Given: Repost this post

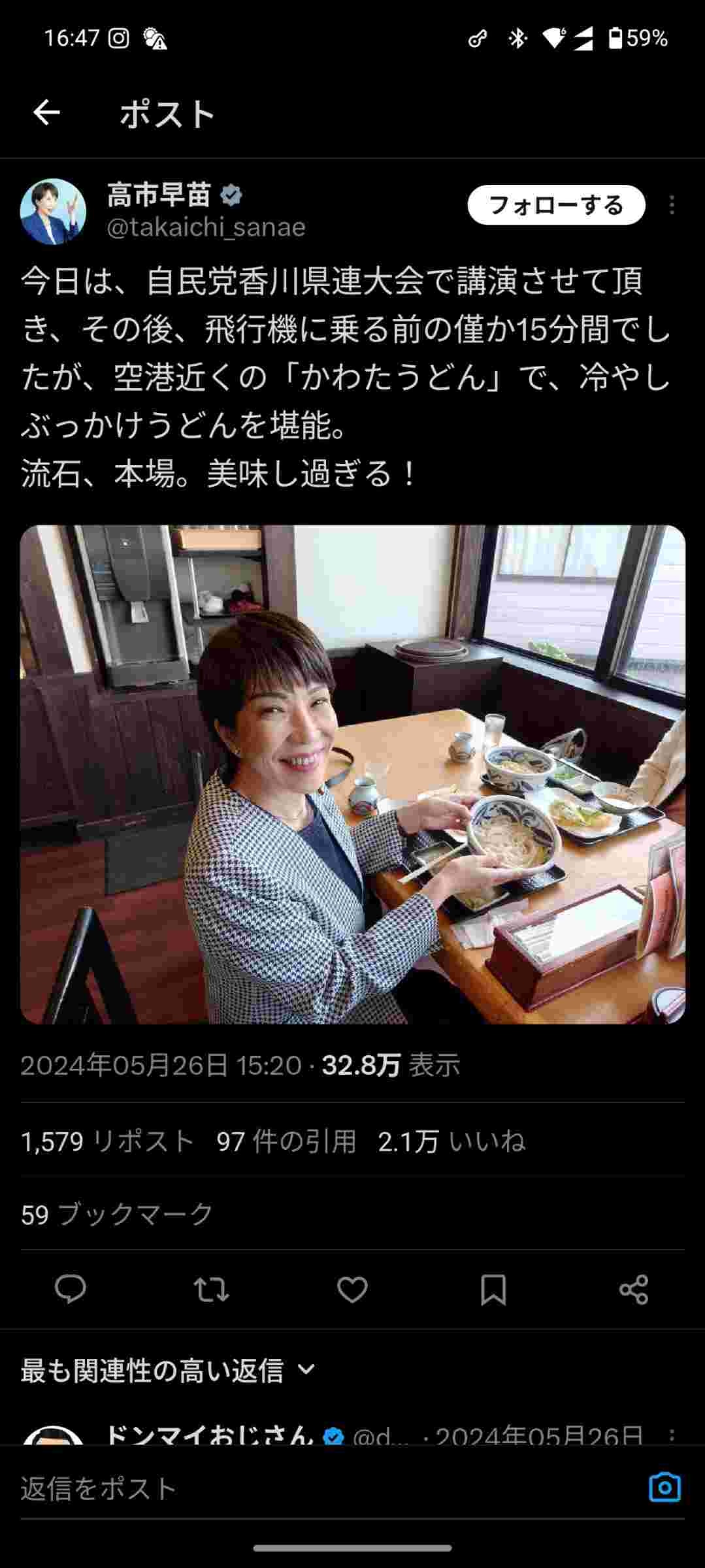Looking at the screenshot, I should point(211,1290).
